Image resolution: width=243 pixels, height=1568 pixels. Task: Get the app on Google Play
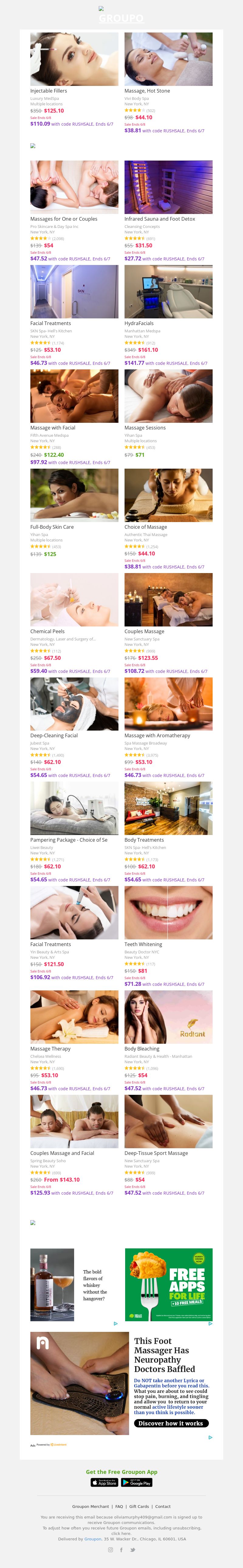(x=137, y=1483)
